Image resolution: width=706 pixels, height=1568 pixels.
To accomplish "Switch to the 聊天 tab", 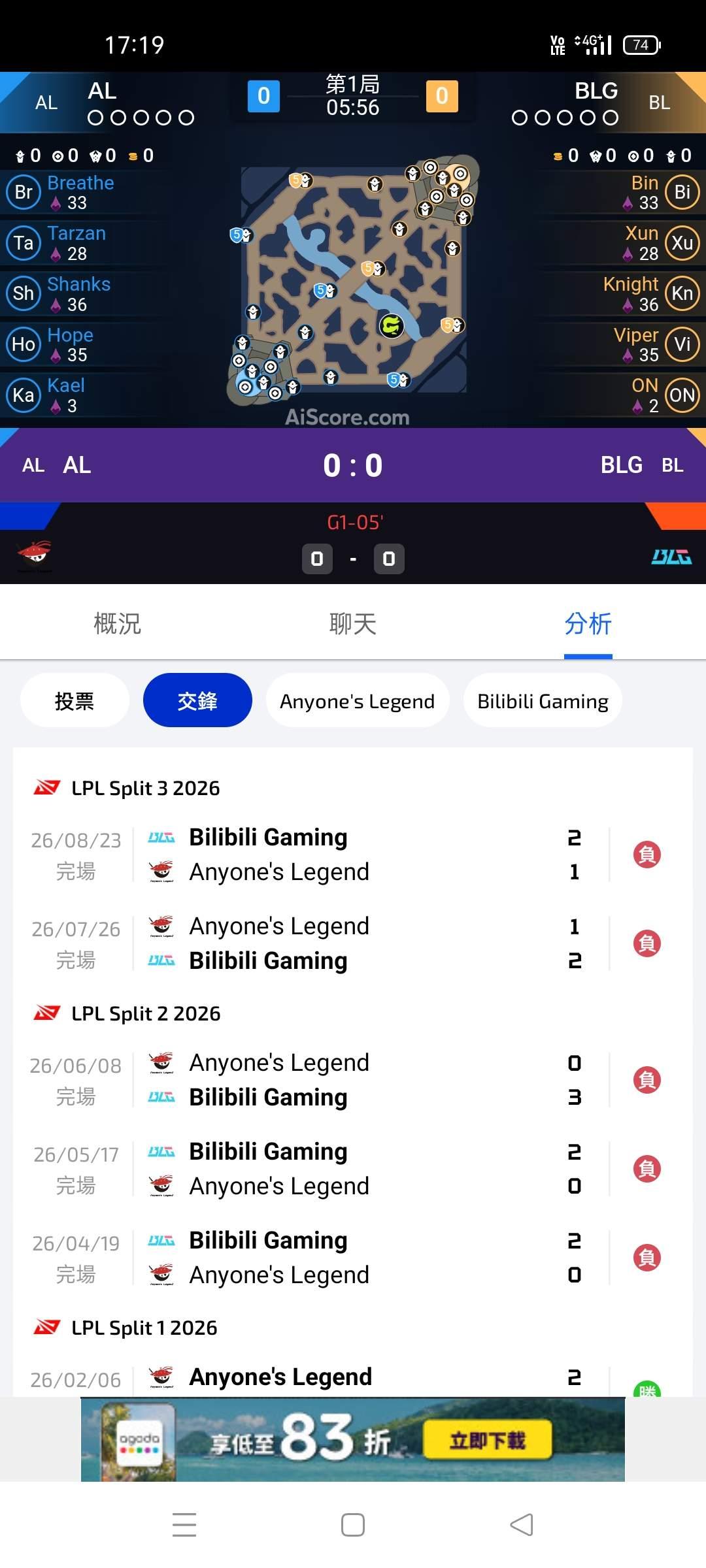I will (x=353, y=623).
